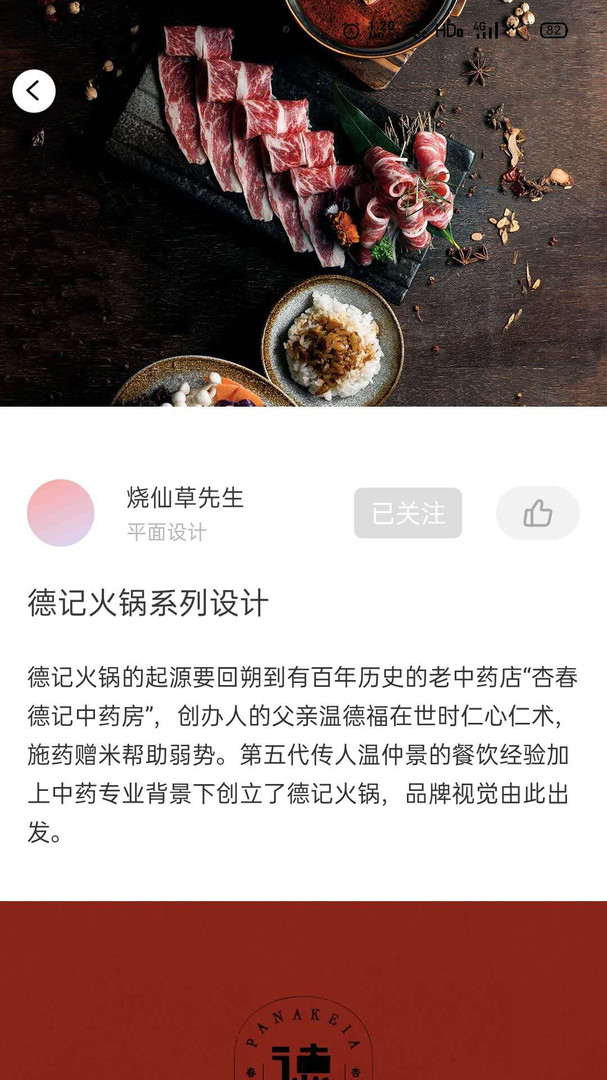Tap the 已关注 follow button

click(x=408, y=513)
